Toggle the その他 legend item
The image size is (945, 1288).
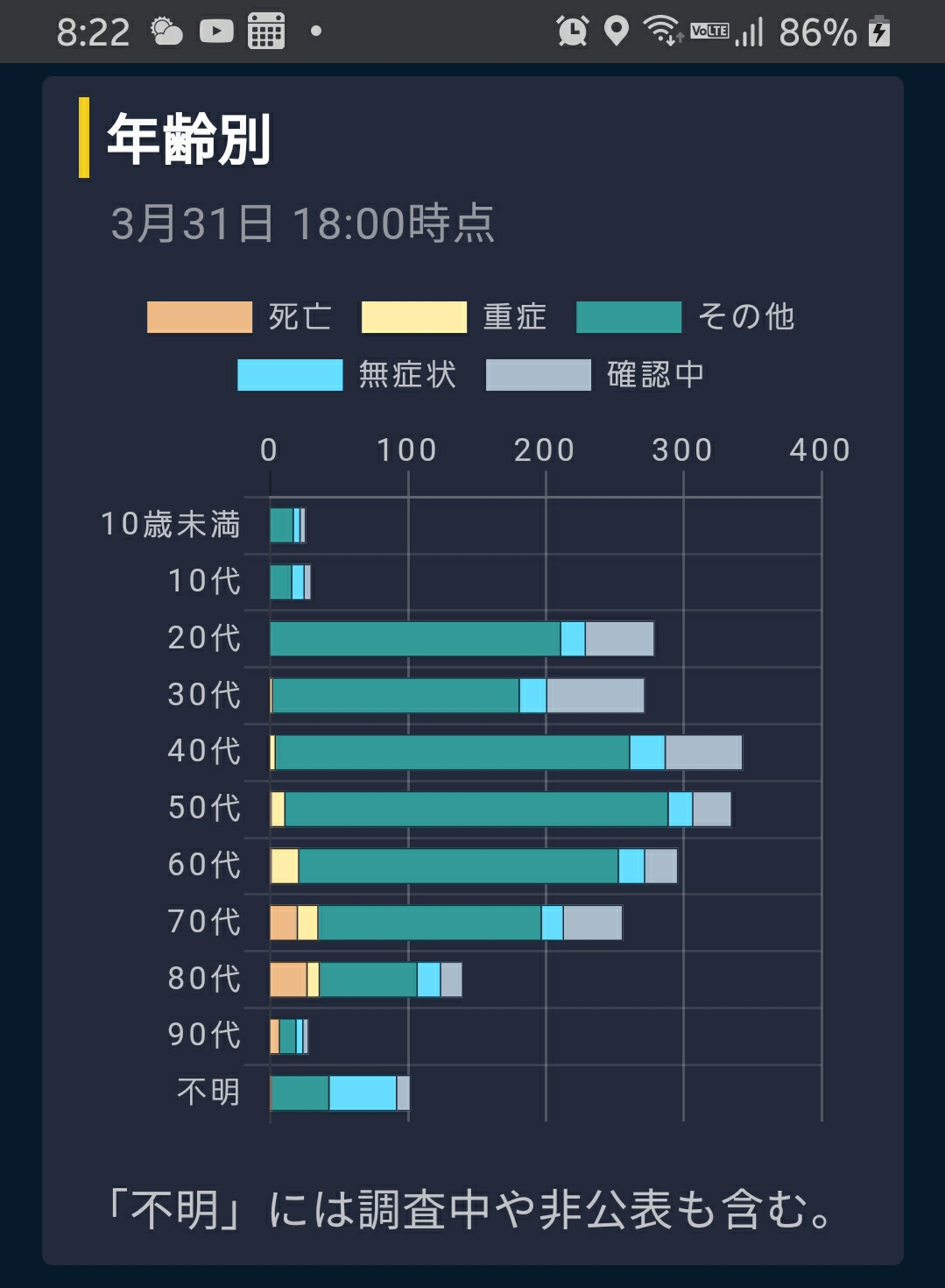point(686,317)
